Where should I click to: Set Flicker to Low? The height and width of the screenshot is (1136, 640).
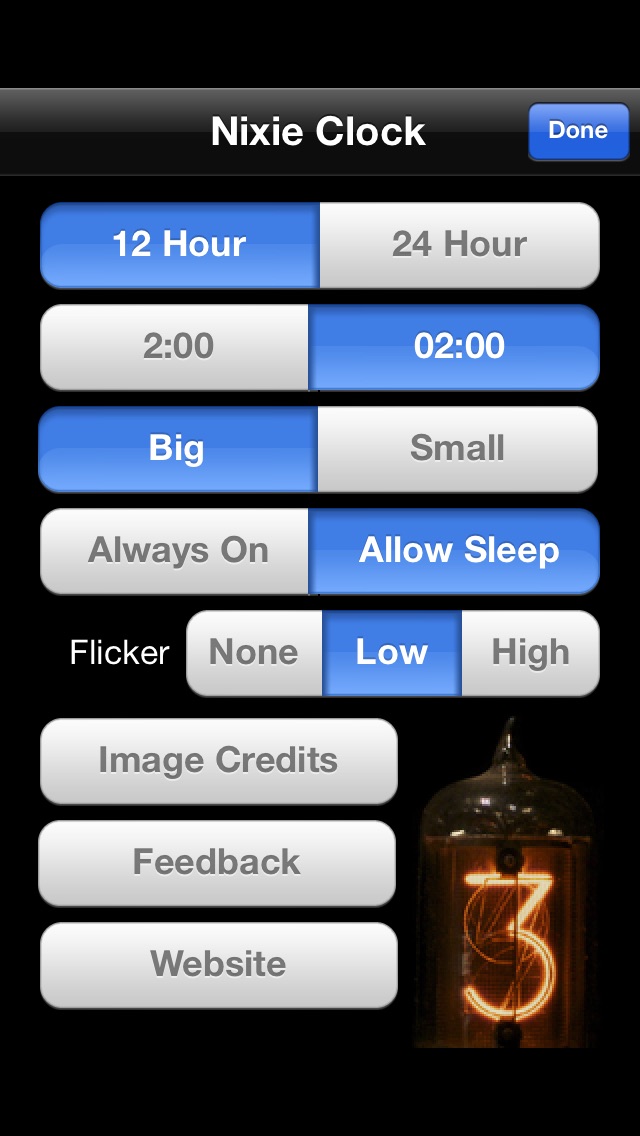point(392,653)
